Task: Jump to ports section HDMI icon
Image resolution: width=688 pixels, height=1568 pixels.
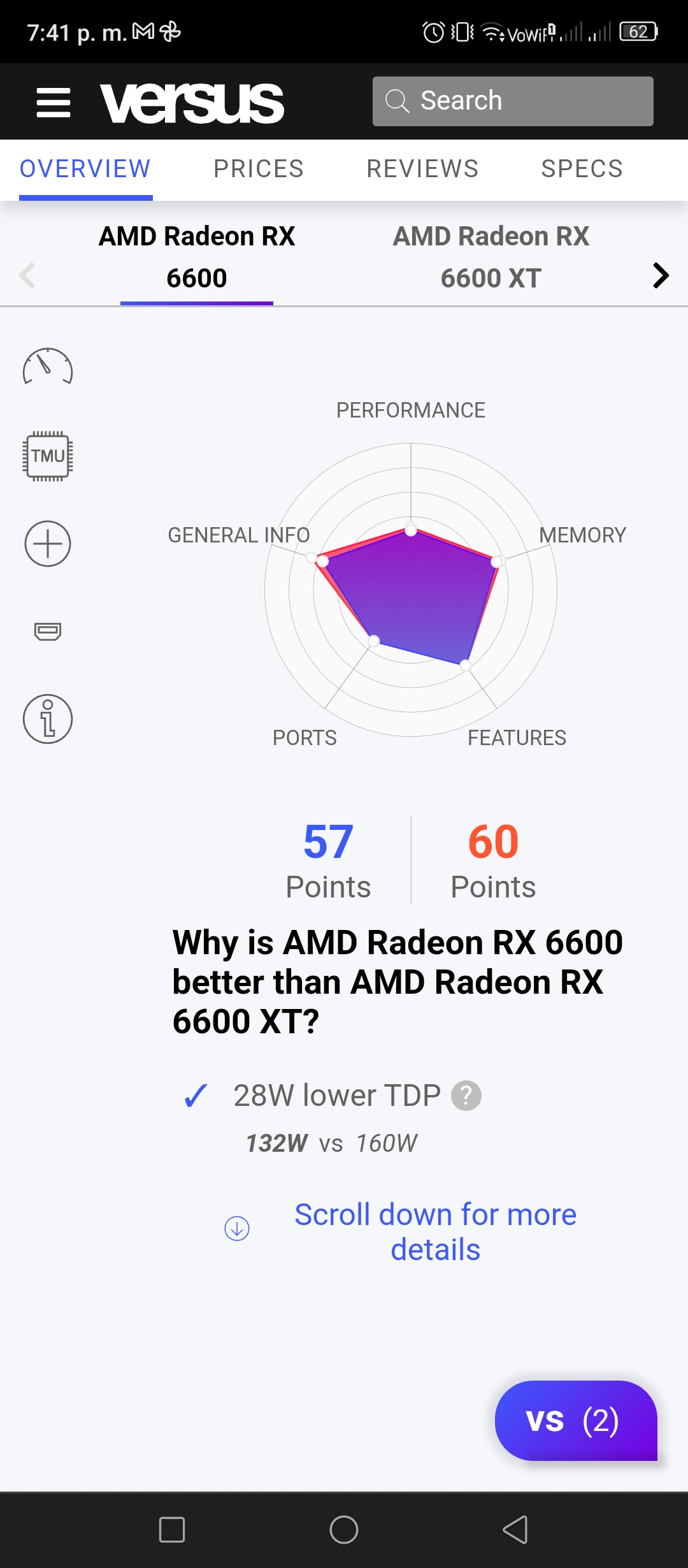Action: 48,631
